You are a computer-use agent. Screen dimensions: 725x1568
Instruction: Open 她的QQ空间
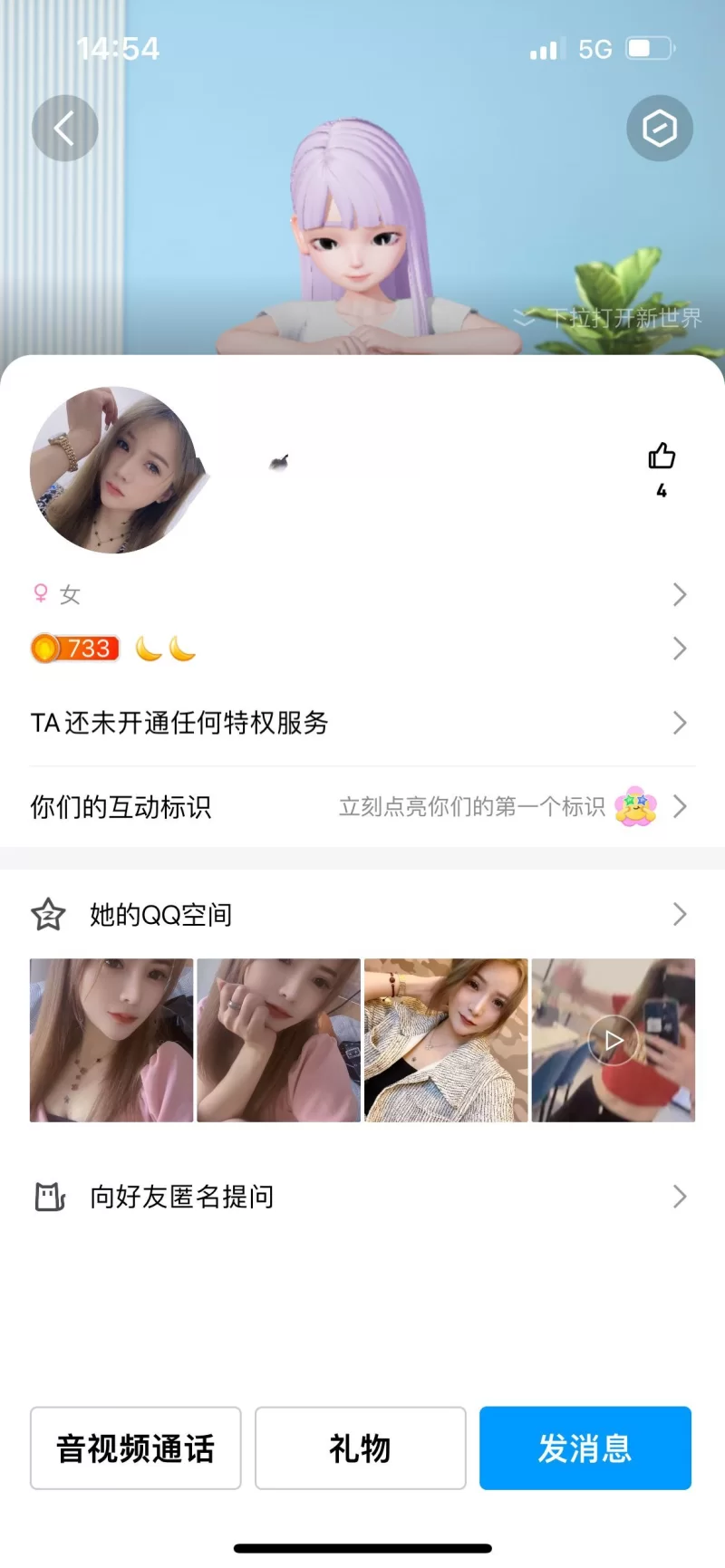click(x=362, y=915)
